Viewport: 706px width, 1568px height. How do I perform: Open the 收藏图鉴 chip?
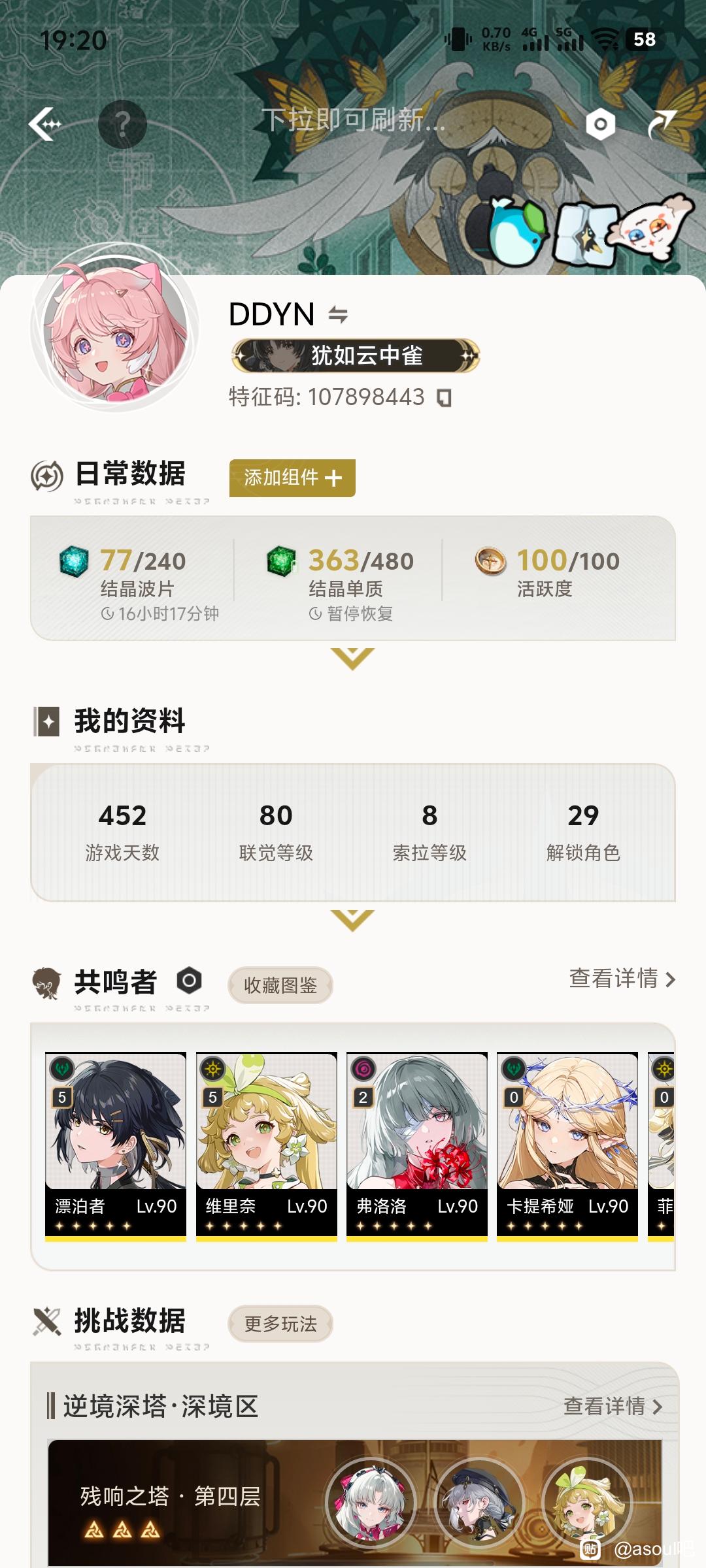click(x=280, y=985)
